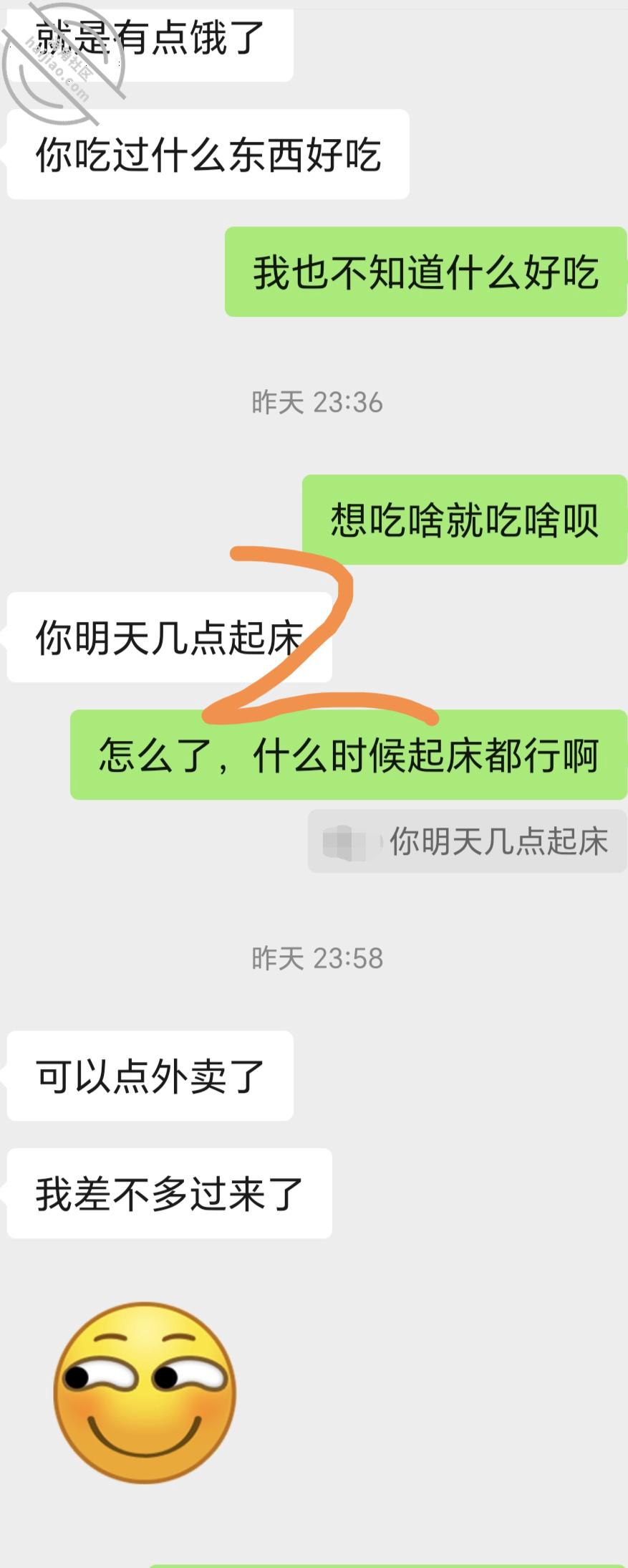
Task: Click the green bubble 我也不知道什么好吃
Action: [426, 272]
